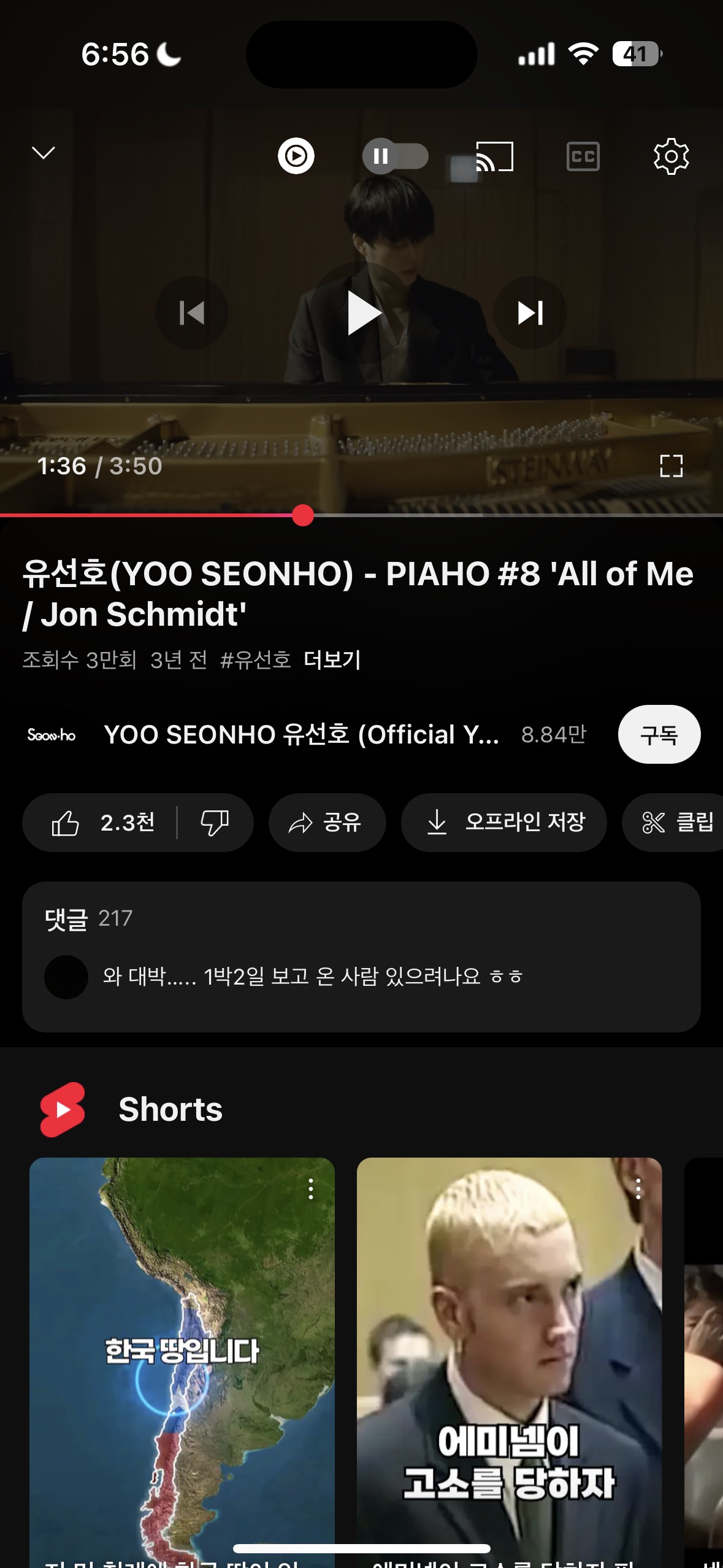Share the video with 공유

327,823
